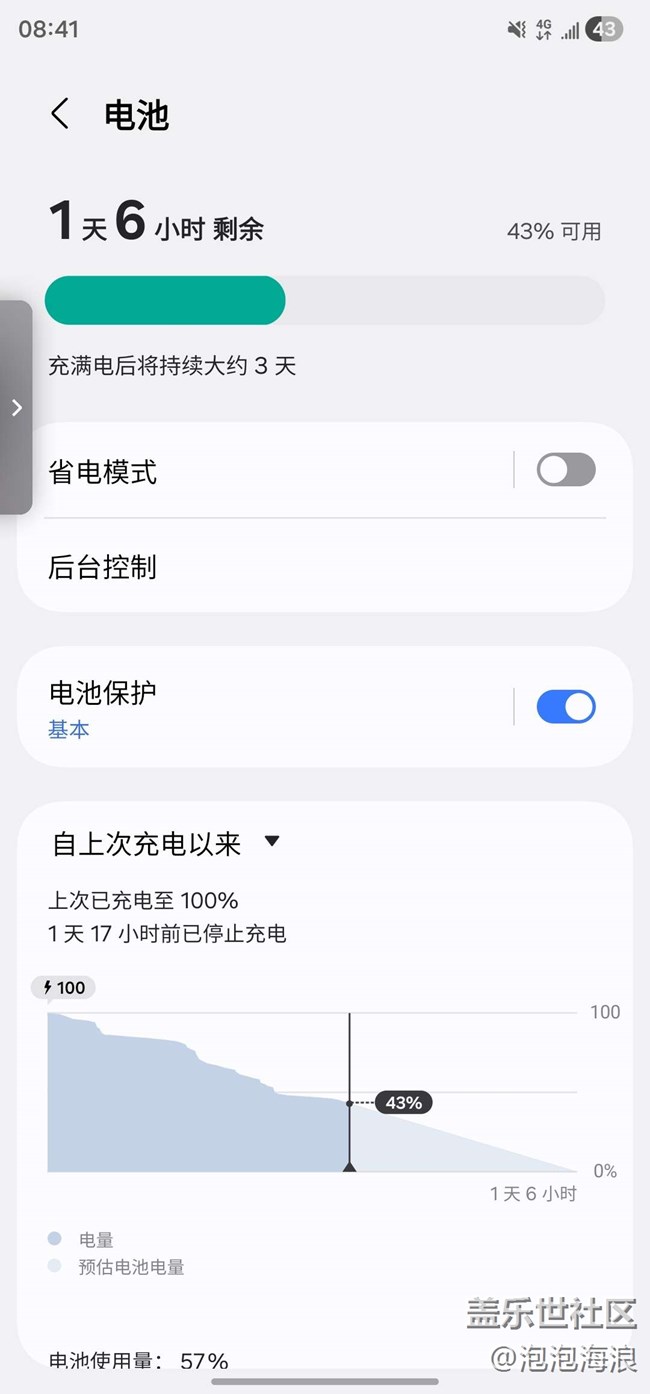The height and width of the screenshot is (1394, 650).
Task: Open the edge panel handle
Action: click(x=16, y=407)
